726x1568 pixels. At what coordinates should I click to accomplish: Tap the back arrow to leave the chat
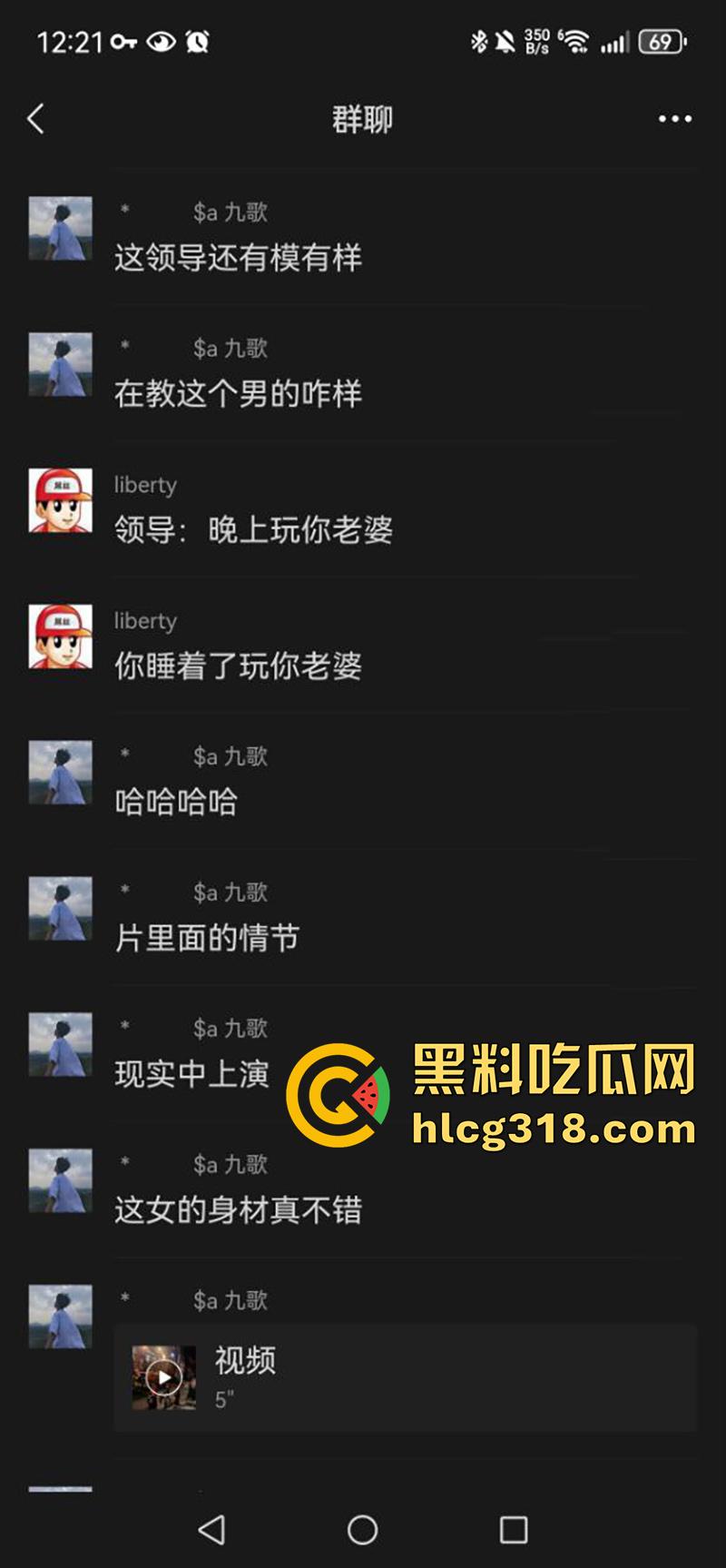(35, 119)
